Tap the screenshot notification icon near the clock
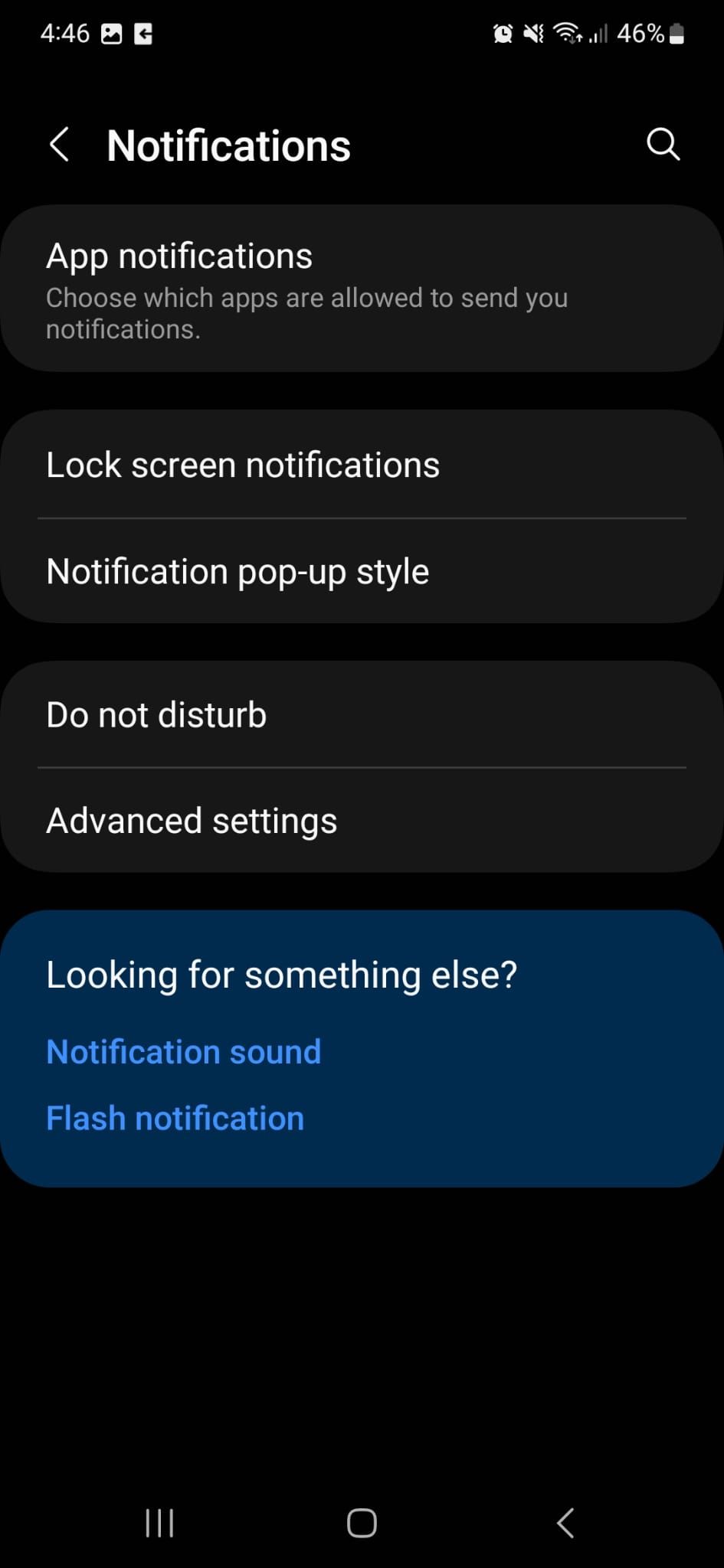This screenshot has height=1568, width=724. 112,32
